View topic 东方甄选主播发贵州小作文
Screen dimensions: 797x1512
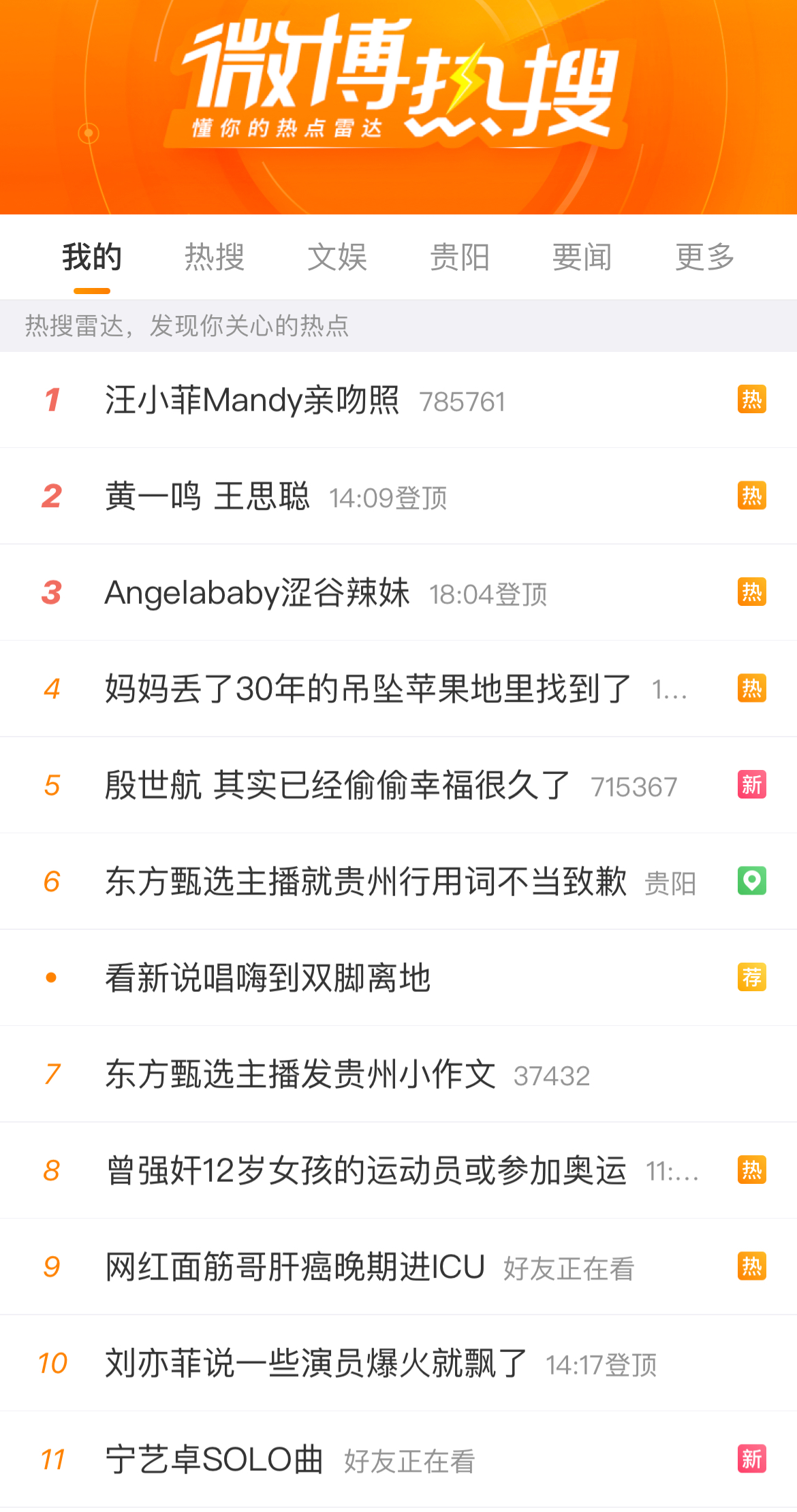point(300,1074)
